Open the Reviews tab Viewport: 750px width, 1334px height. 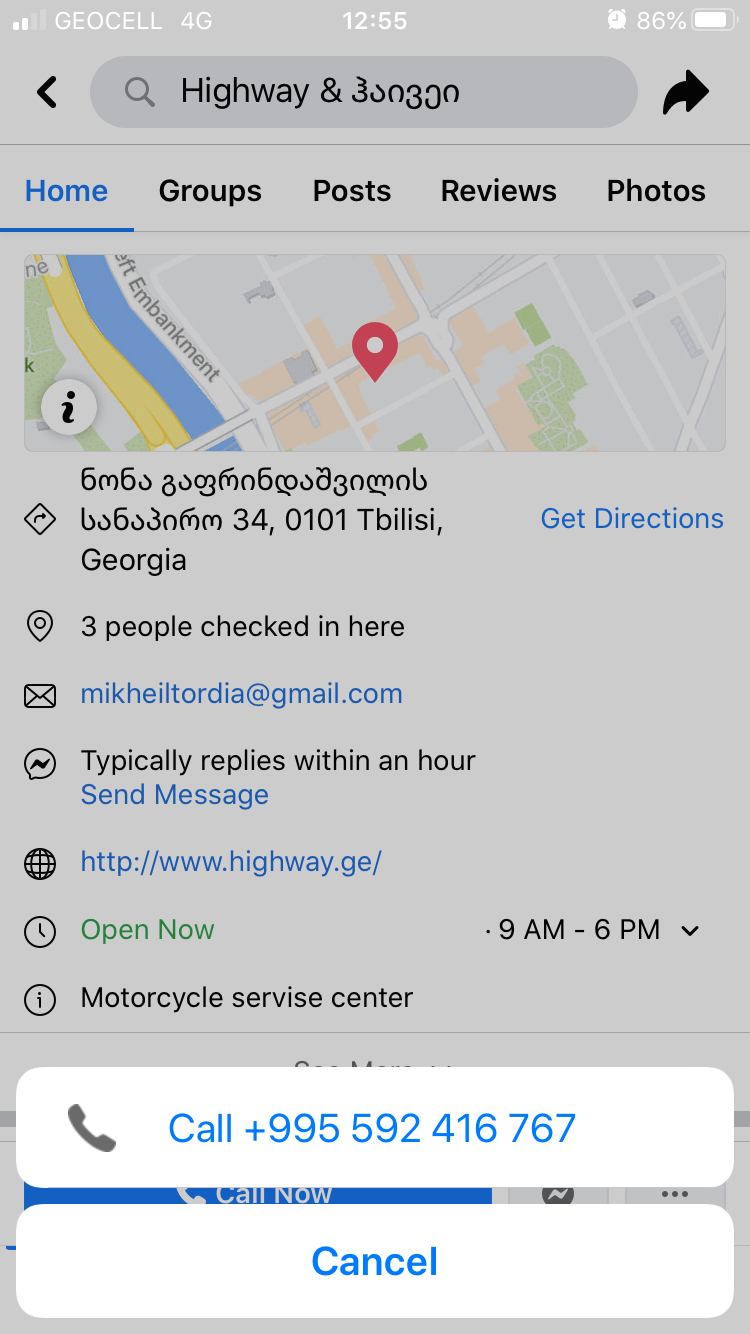pyautogui.click(x=498, y=191)
